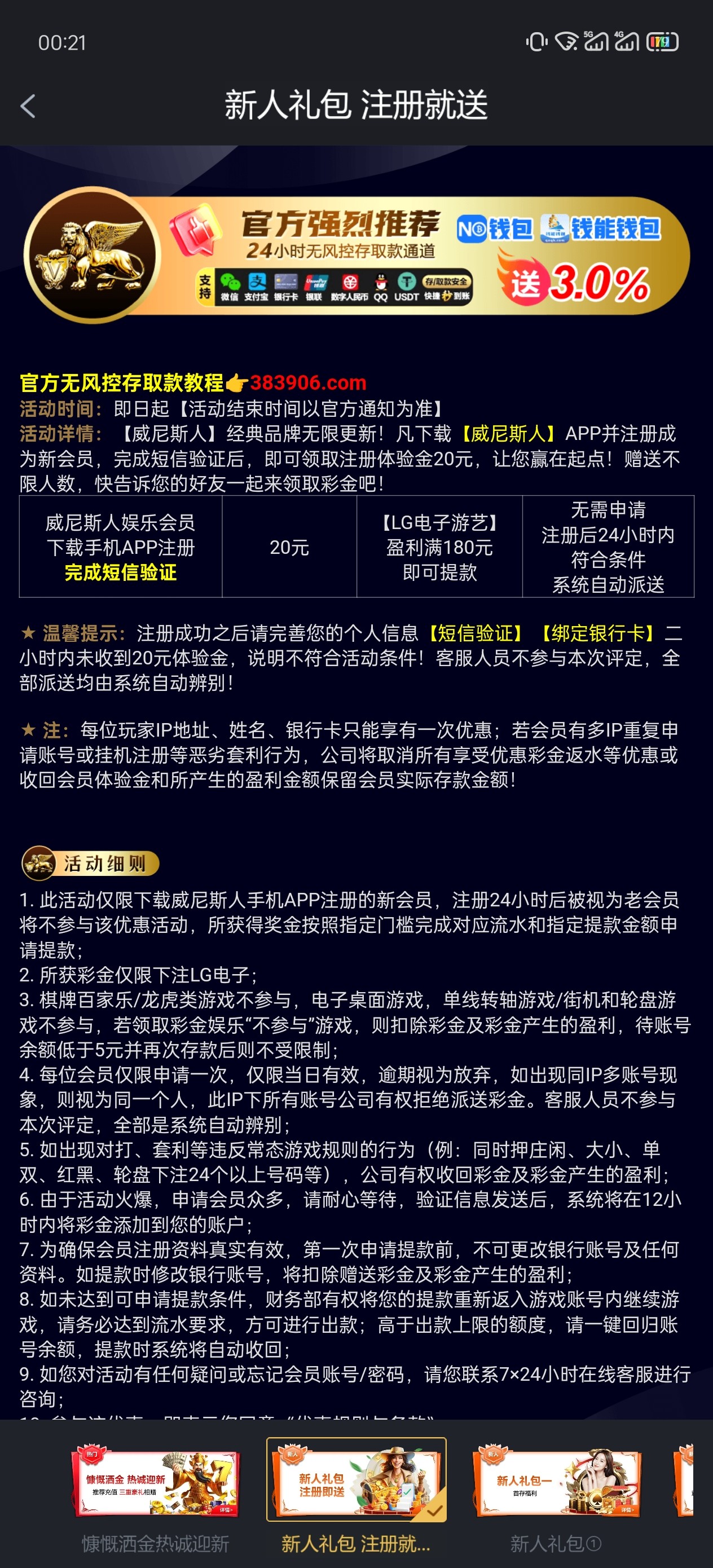Open the 383906.com tutorial link
Image resolution: width=713 pixels, height=1568 pixels.
pyautogui.click(x=307, y=383)
